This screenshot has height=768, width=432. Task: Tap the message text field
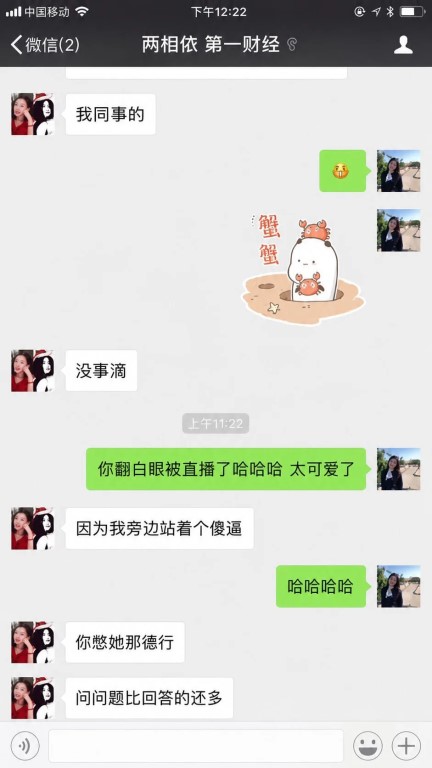(x=196, y=745)
